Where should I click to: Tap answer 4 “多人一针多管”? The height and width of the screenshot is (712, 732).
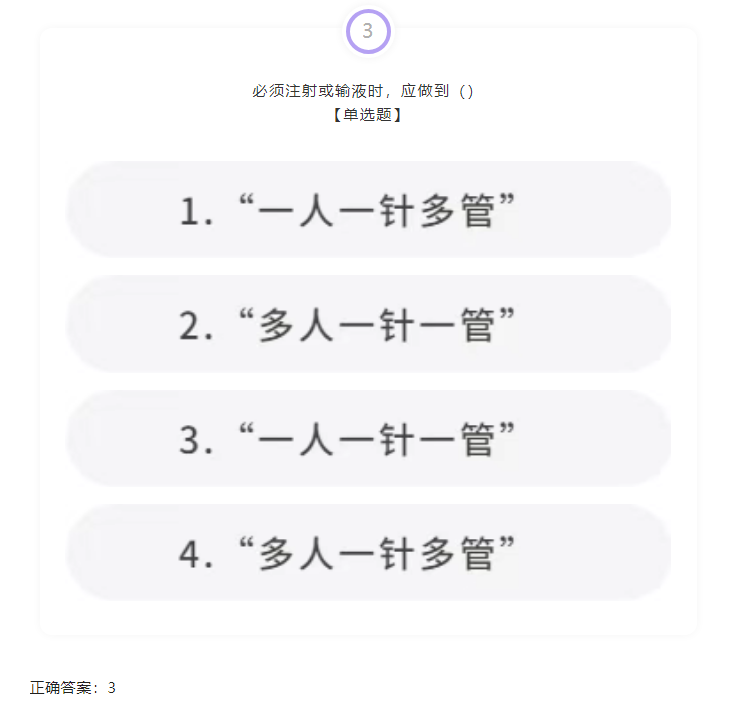click(368, 553)
